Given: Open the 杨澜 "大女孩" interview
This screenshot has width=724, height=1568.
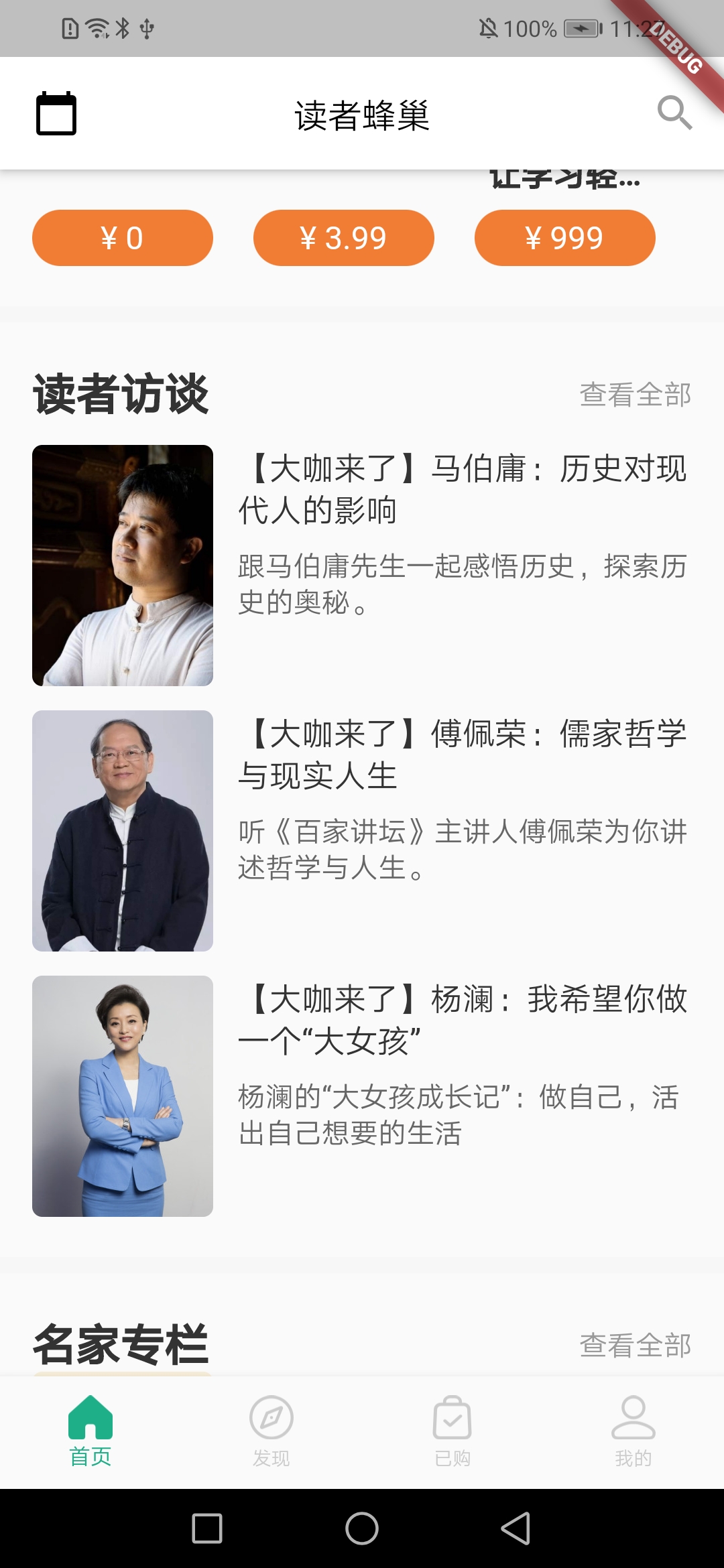Looking at the screenshot, I should coord(362,1096).
